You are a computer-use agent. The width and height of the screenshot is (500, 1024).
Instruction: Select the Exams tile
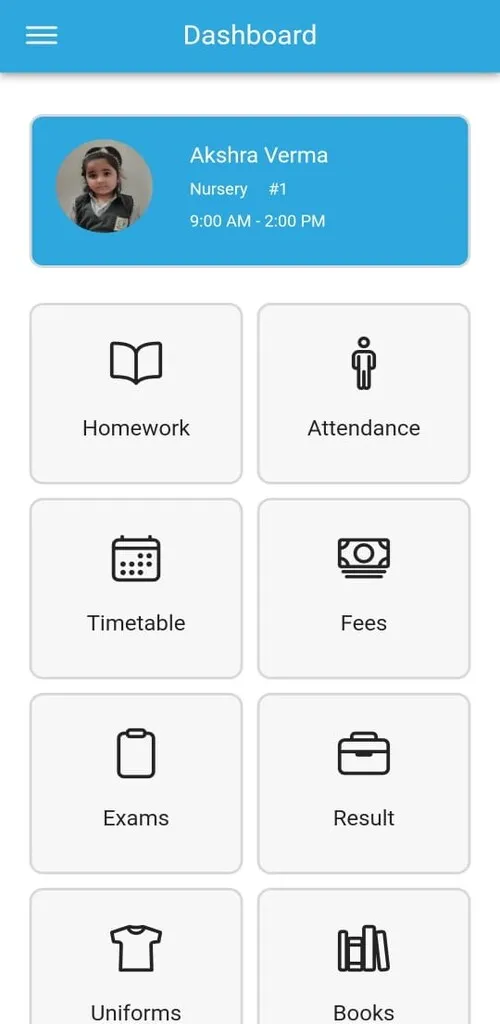coord(136,783)
